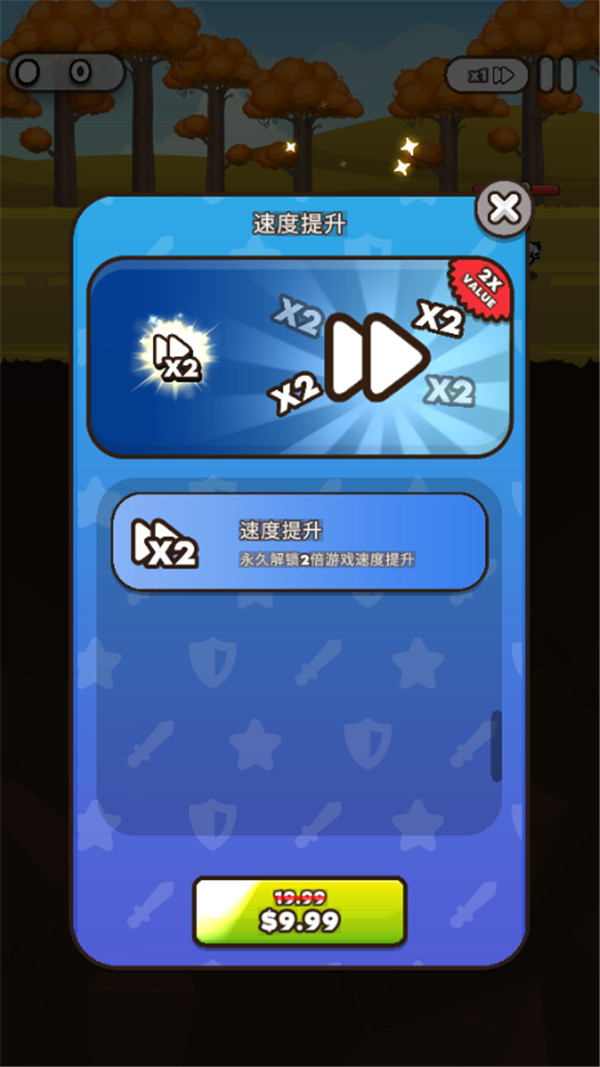The height and width of the screenshot is (1067, 600).
Task: Close the speed boost dialog
Action: click(x=503, y=210)
